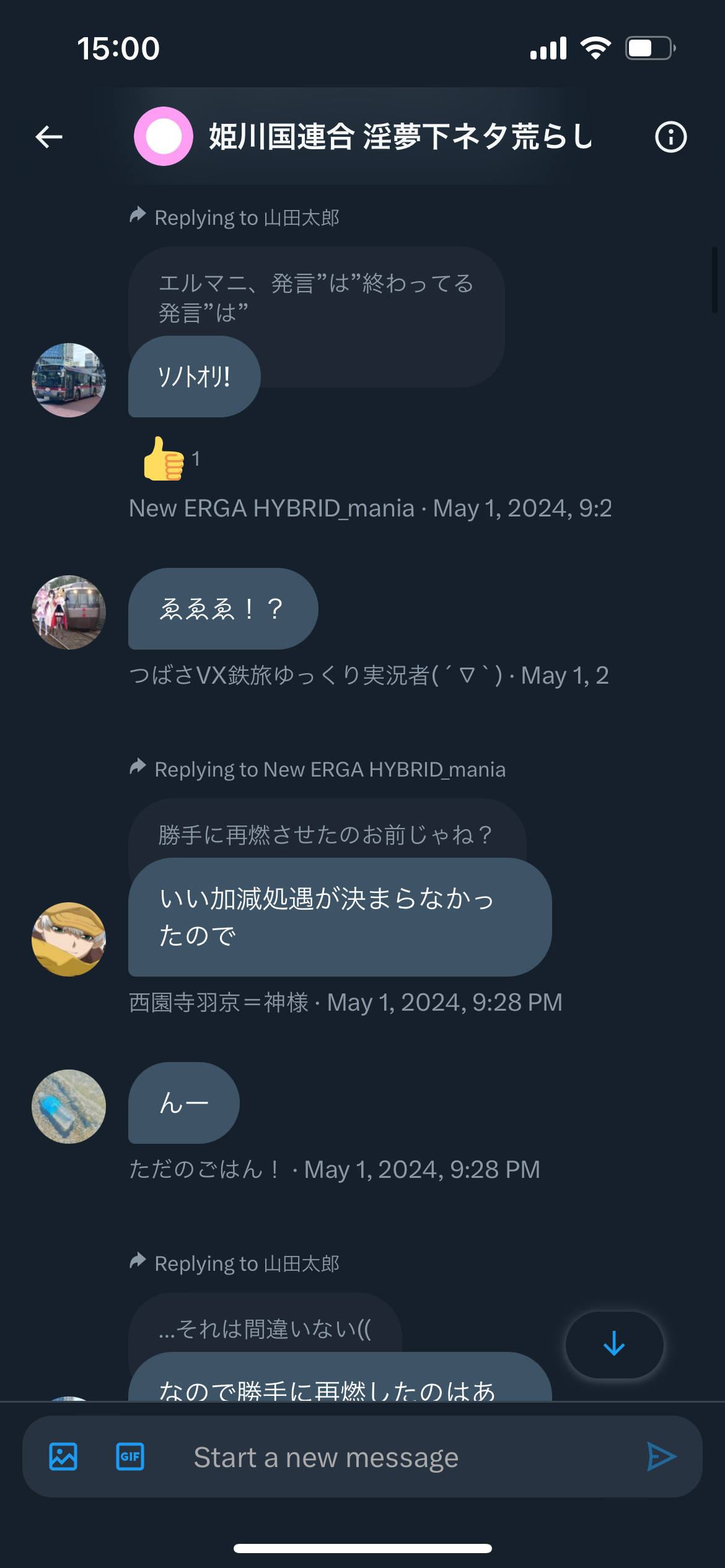The image size is (725, 1568).
Task: Open the conversation info icon
Action: (671, 137)
